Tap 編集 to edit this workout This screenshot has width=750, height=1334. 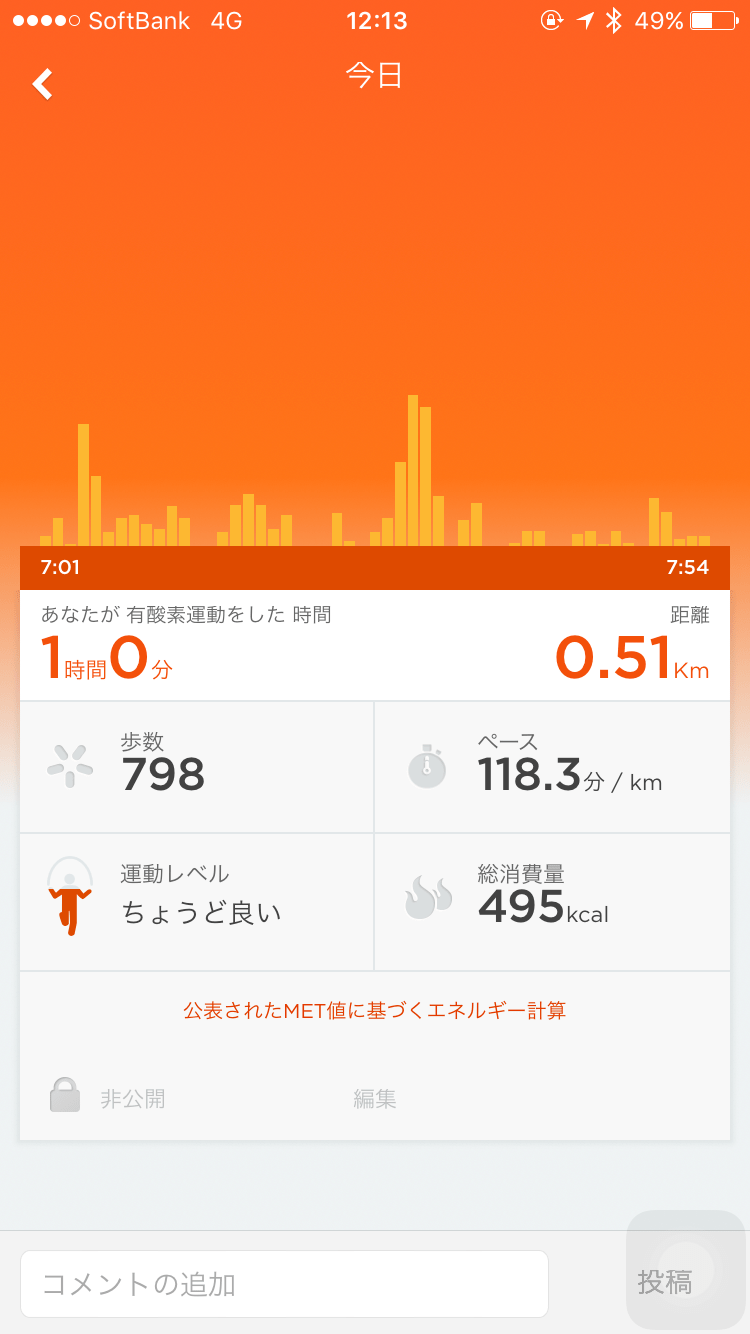point(375,1099)
